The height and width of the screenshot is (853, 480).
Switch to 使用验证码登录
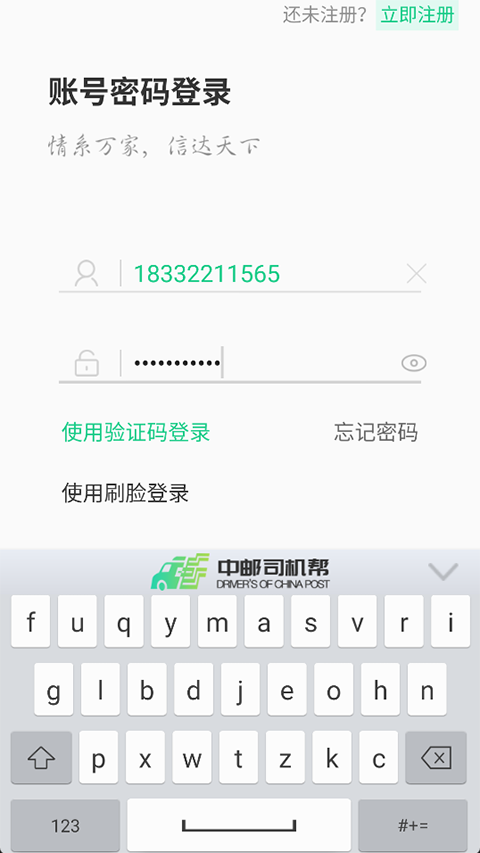point(136,432)
